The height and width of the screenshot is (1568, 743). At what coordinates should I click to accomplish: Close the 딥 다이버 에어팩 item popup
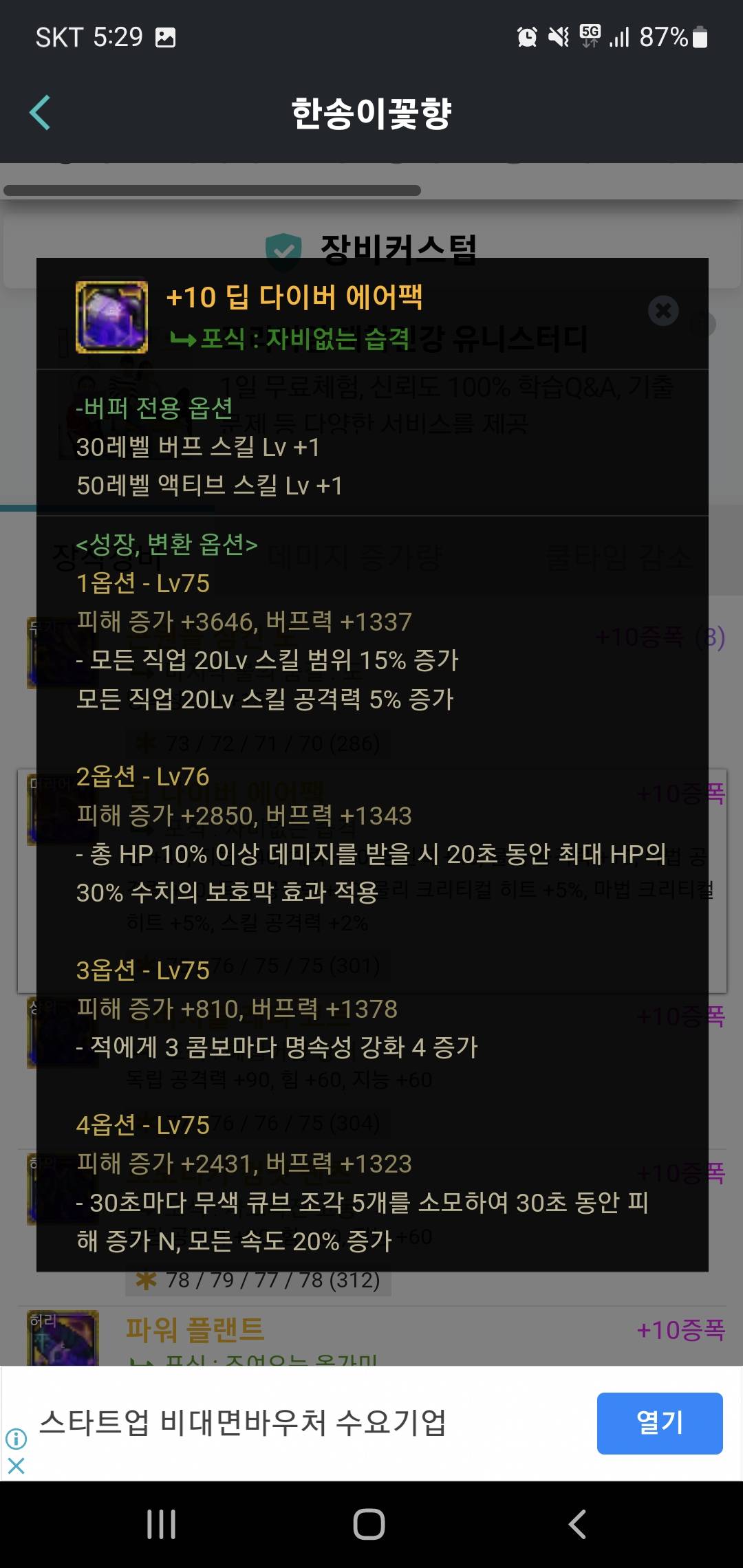click(x=663, y=311)
